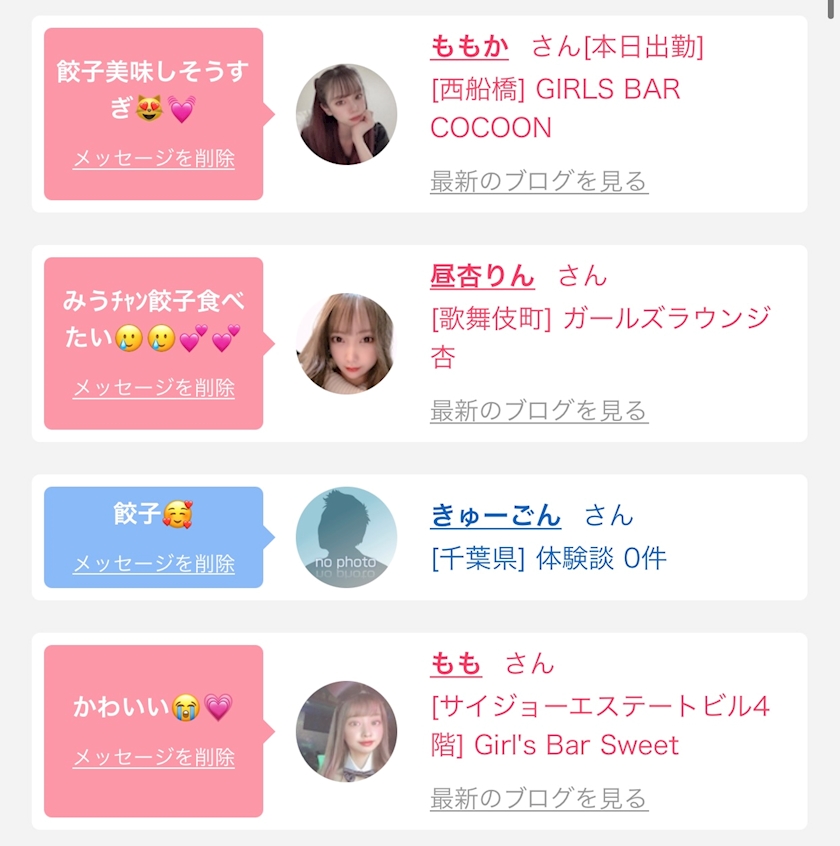This screenshot has height=846, width=840.
Task: View もも's latest blog
Action: pos(539,799)
